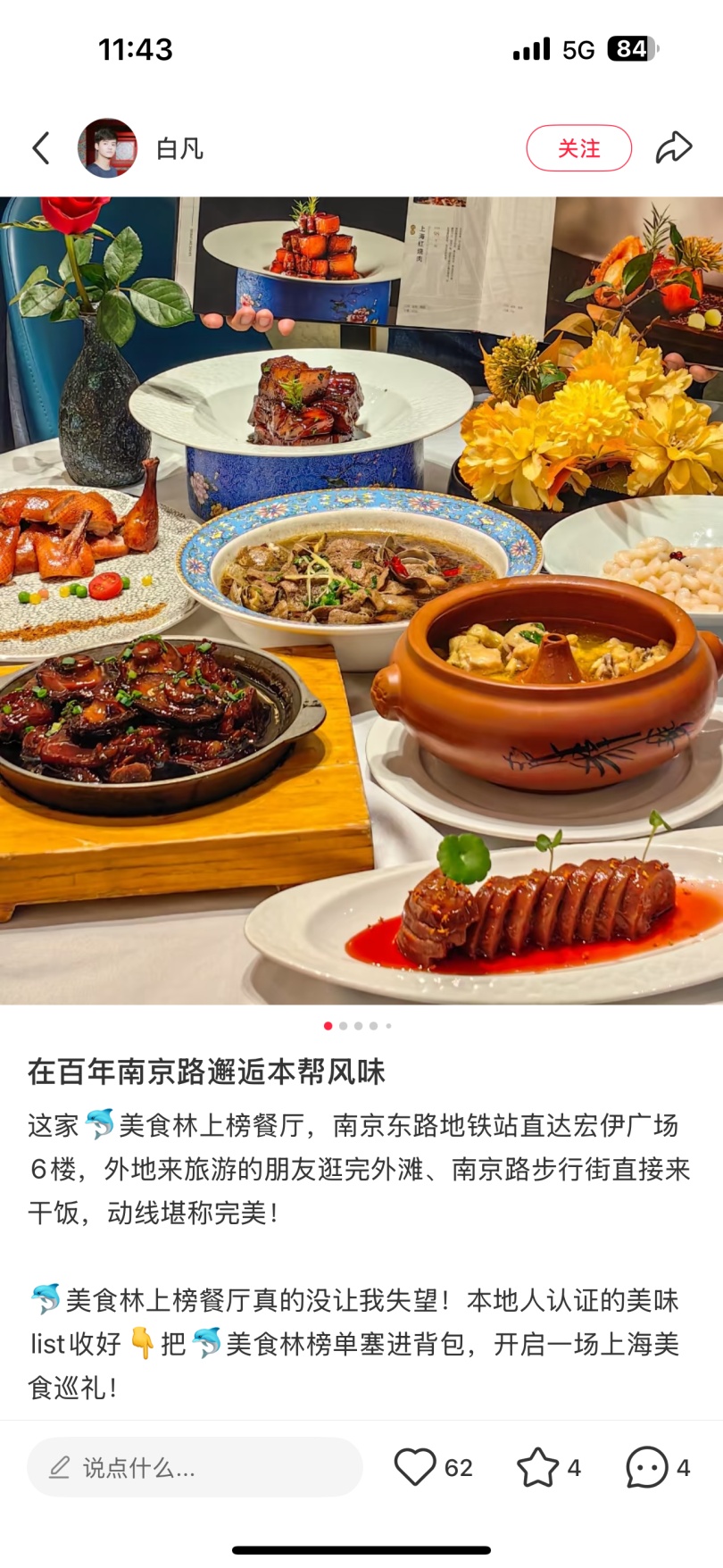This screenshot has height=1568, width=723.
Task: Share this post
Action: point(674,148)
